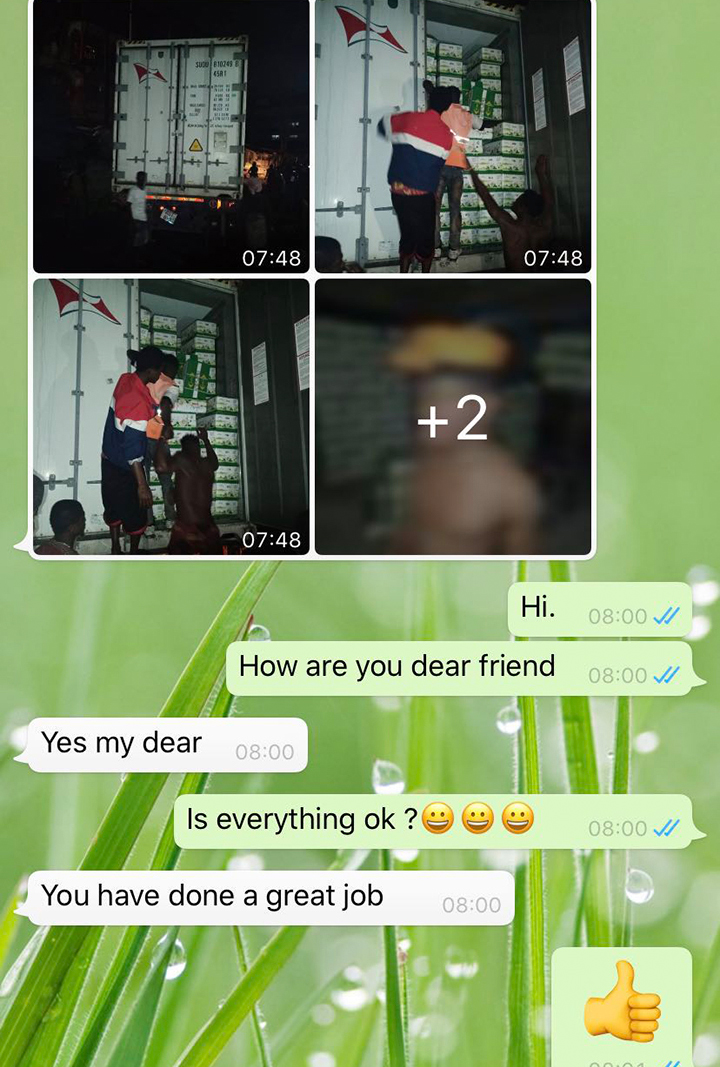View photo of the man reaching up to stacked boxes
The width and height of the screenshot is (720, 1067).
tap(452, 135)
